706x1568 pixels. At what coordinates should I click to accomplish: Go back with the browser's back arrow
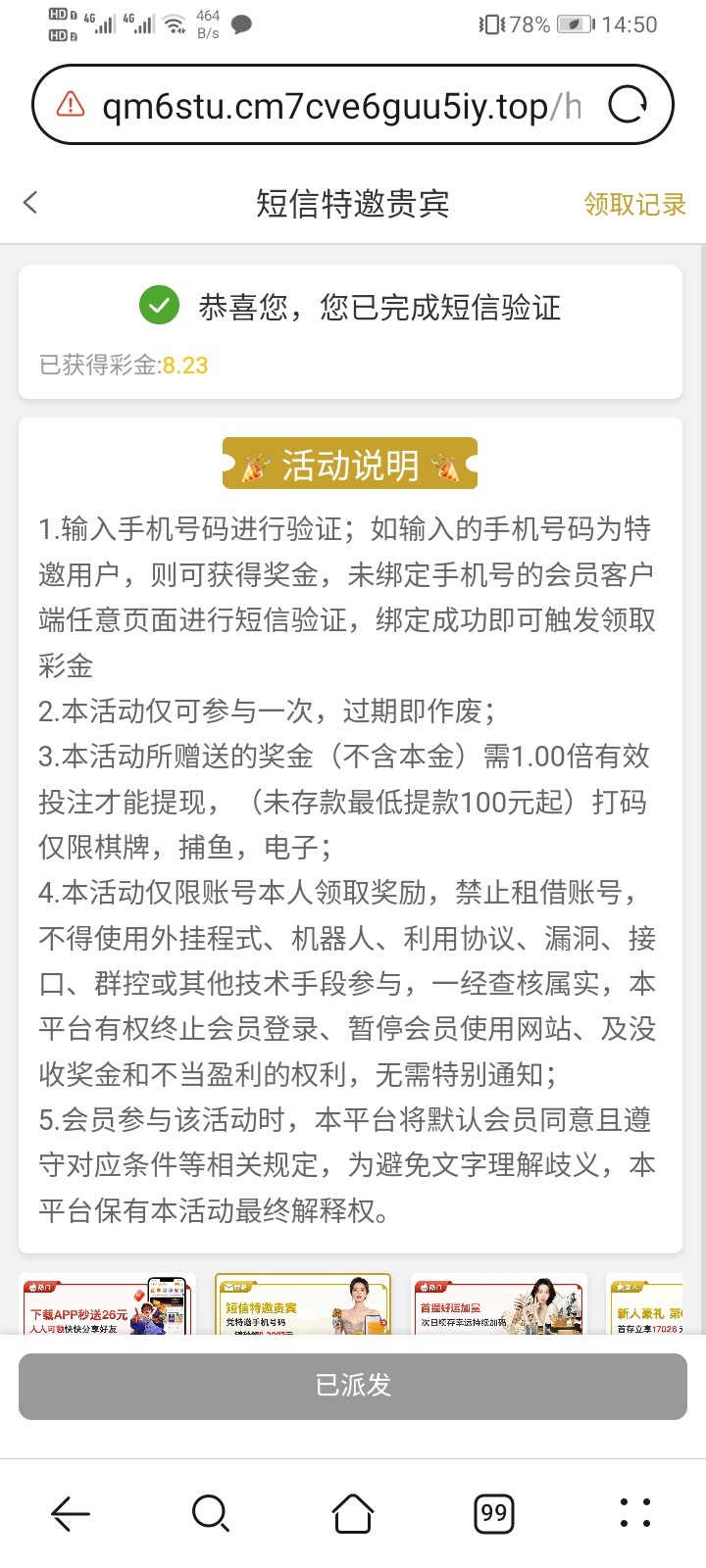(x=71, y=1514)
